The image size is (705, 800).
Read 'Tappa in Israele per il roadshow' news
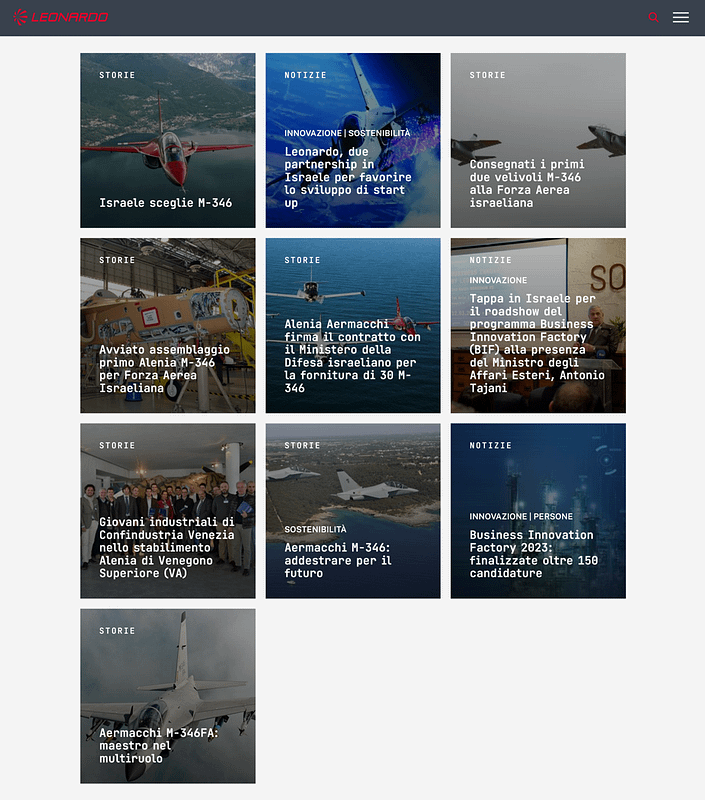point(538,326)
